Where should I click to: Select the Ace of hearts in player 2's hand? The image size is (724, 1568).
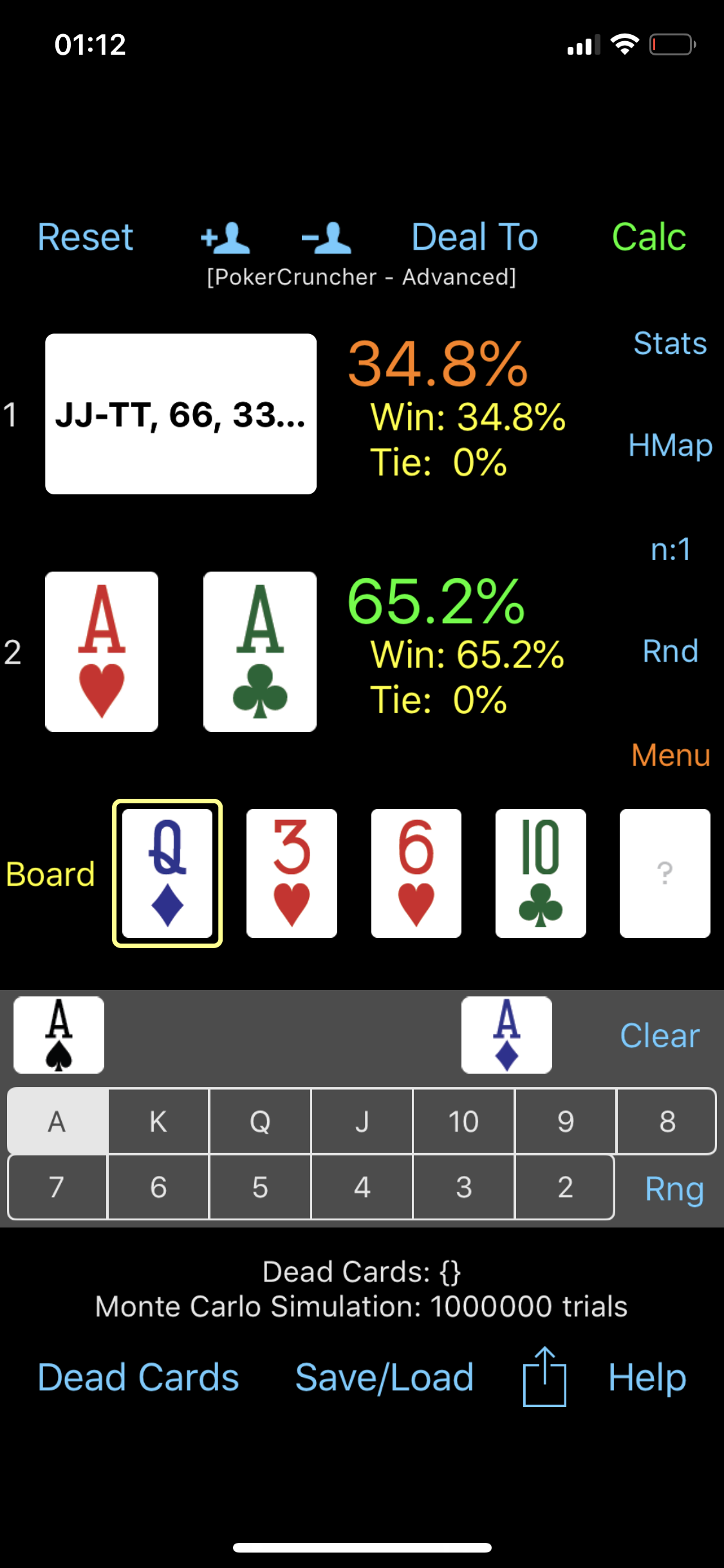[102, 651]
